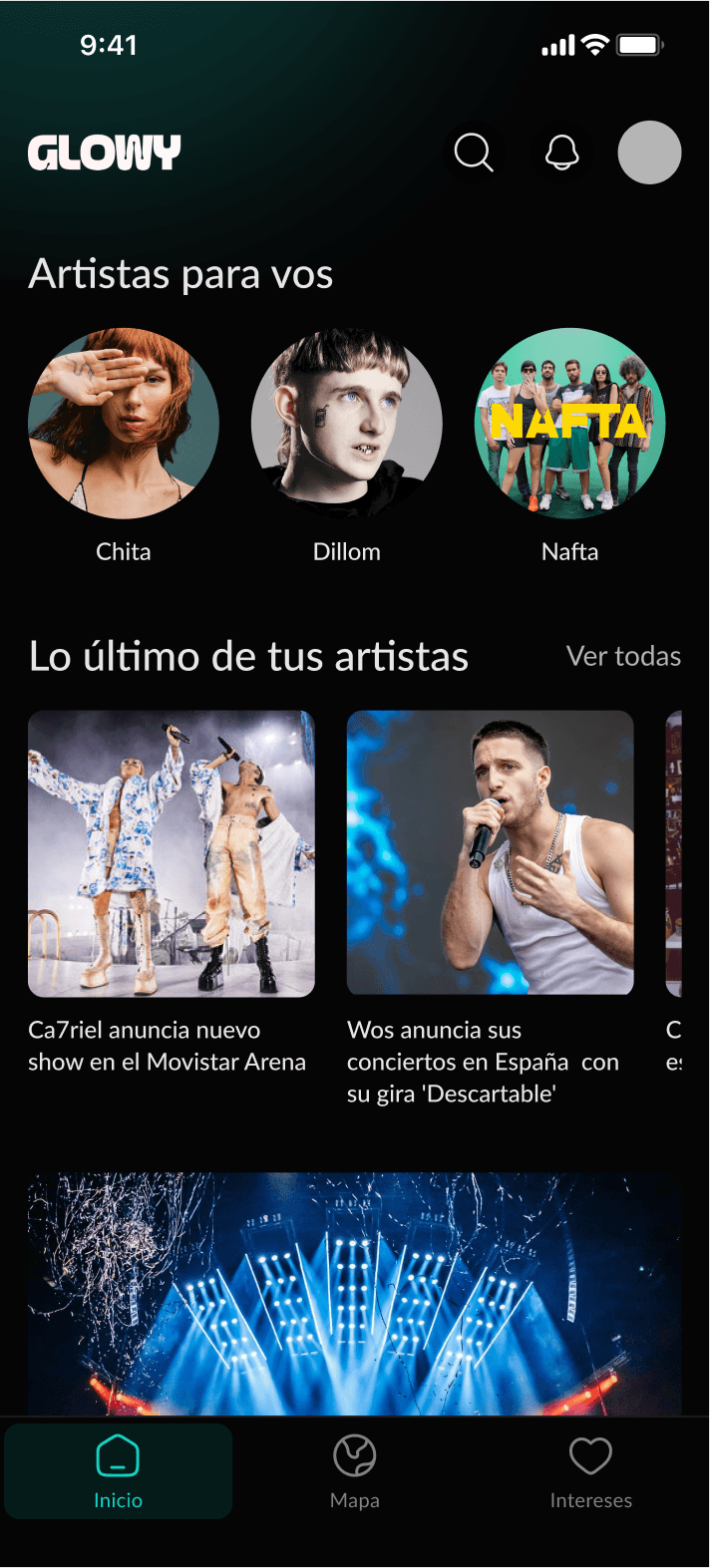
Task: Open the search icon
Action: pos(474,153)
